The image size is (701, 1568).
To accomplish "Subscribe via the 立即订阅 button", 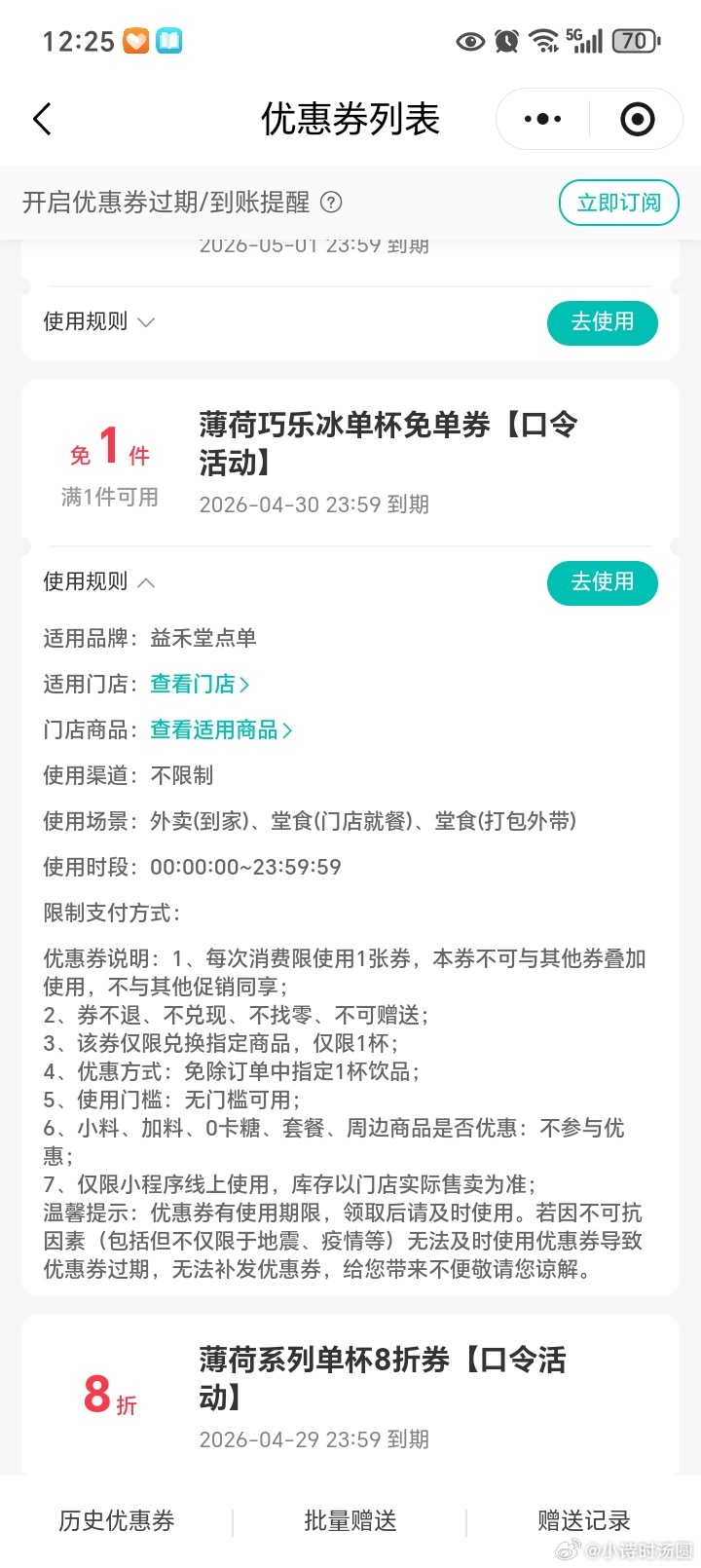I will click(618, 203).
